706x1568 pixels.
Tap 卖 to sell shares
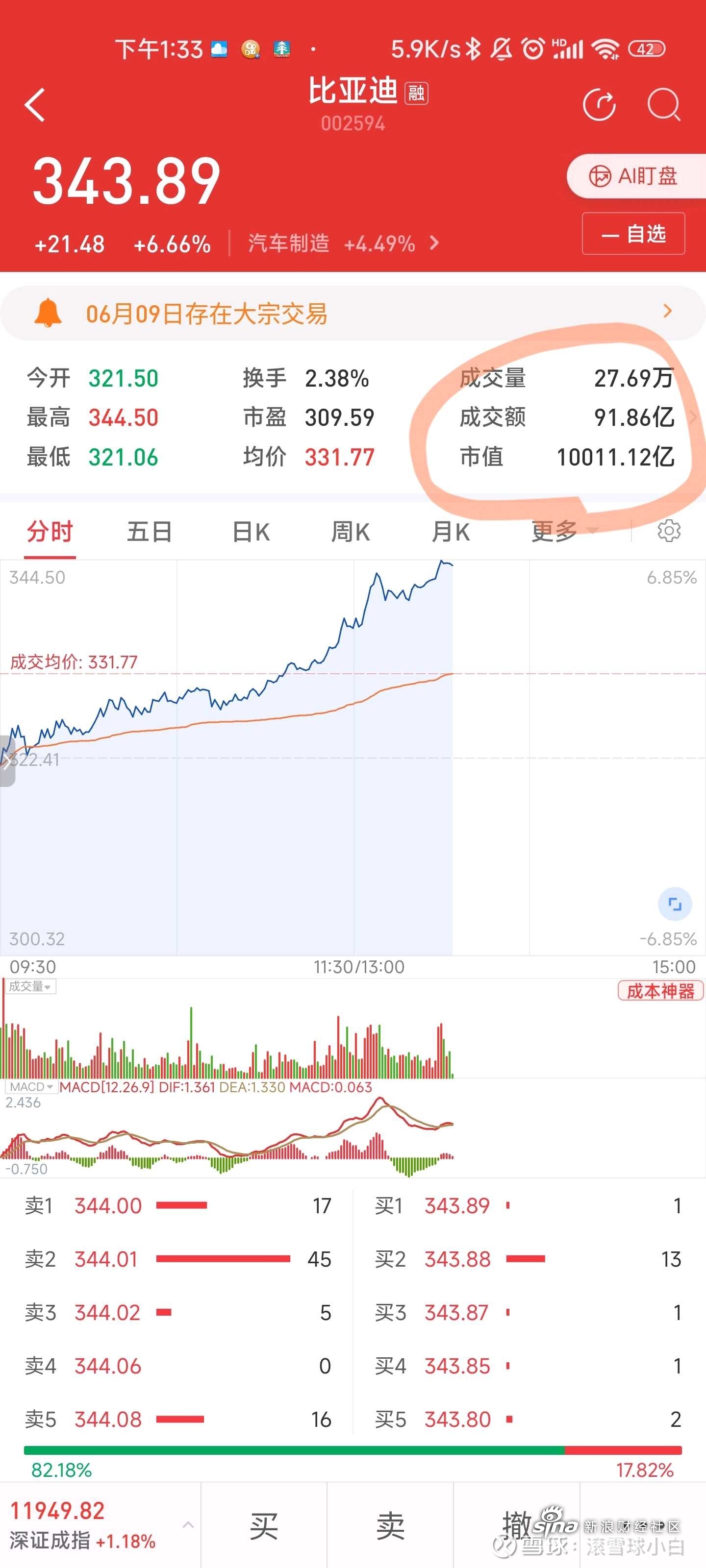(x=390, y=1527)
